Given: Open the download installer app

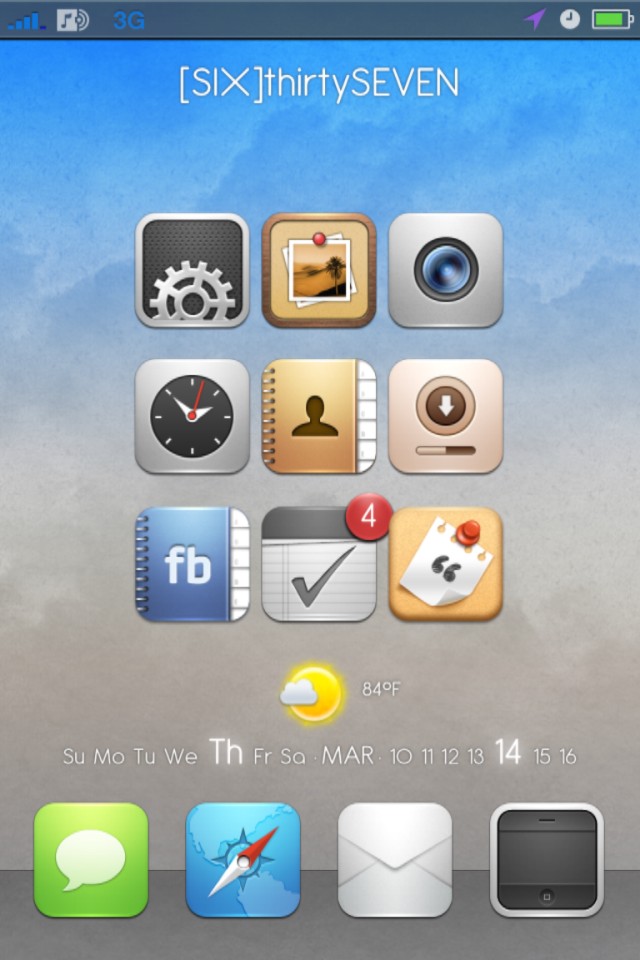Looking at the screenshot, I should tap(446, 416).
